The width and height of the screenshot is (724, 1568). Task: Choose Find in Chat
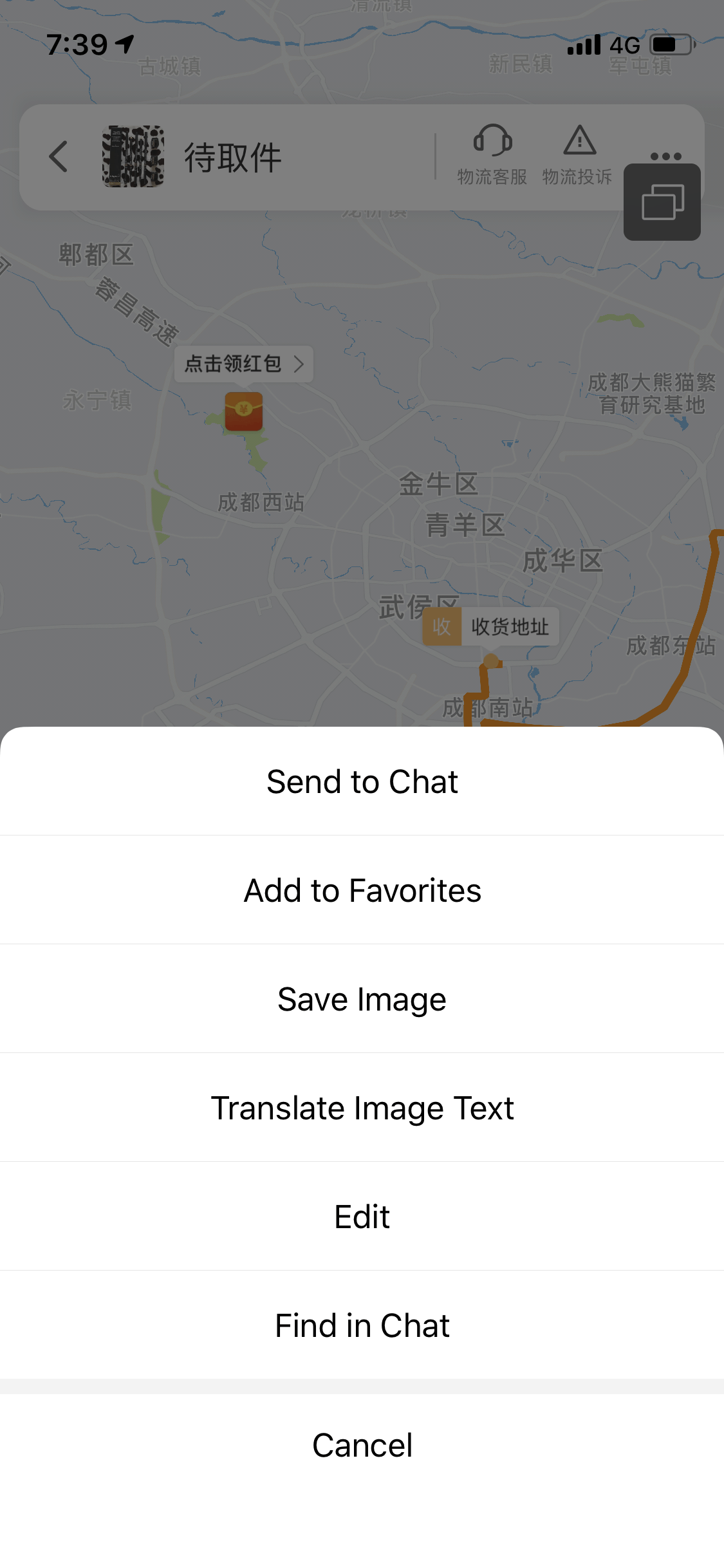tap(362, 1325)
